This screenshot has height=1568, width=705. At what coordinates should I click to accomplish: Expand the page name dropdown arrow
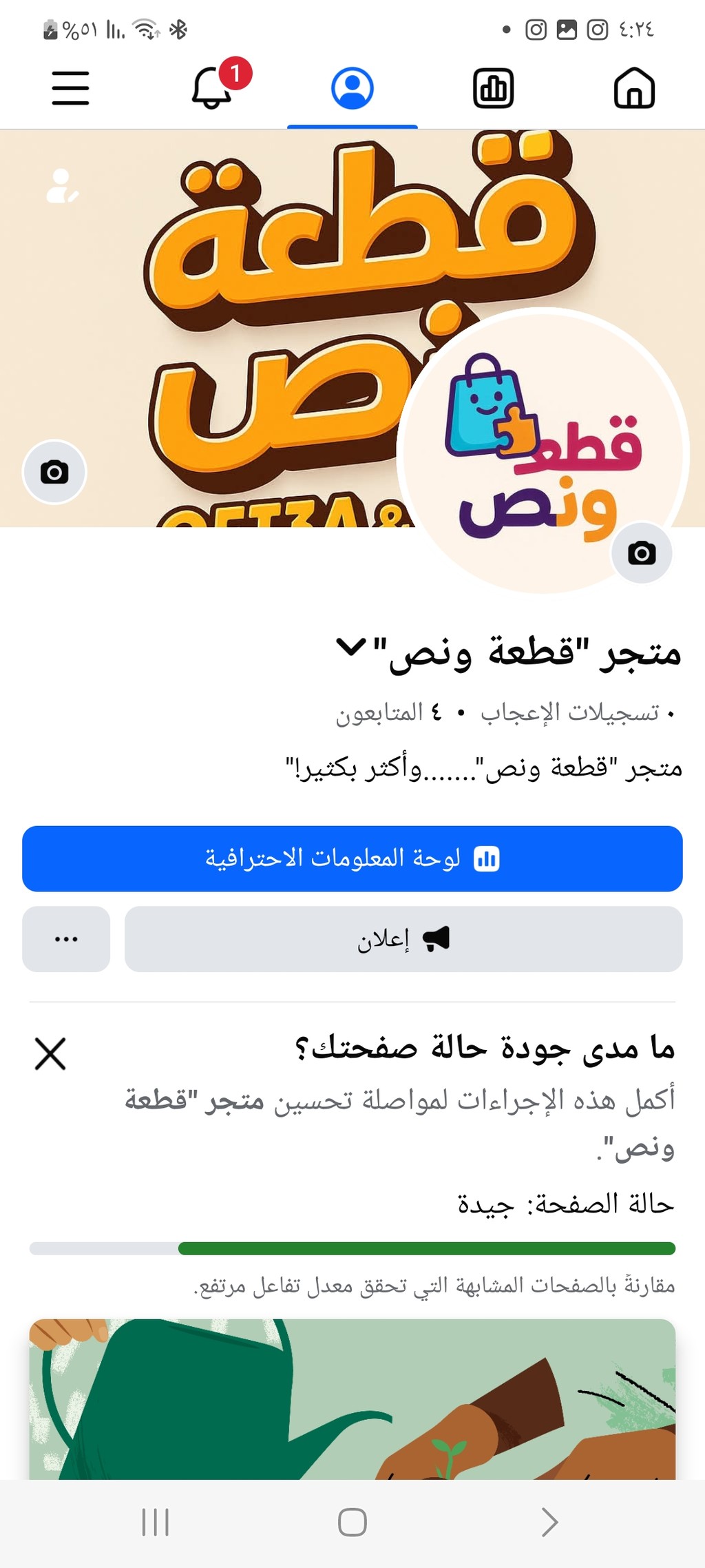point(350,648)
